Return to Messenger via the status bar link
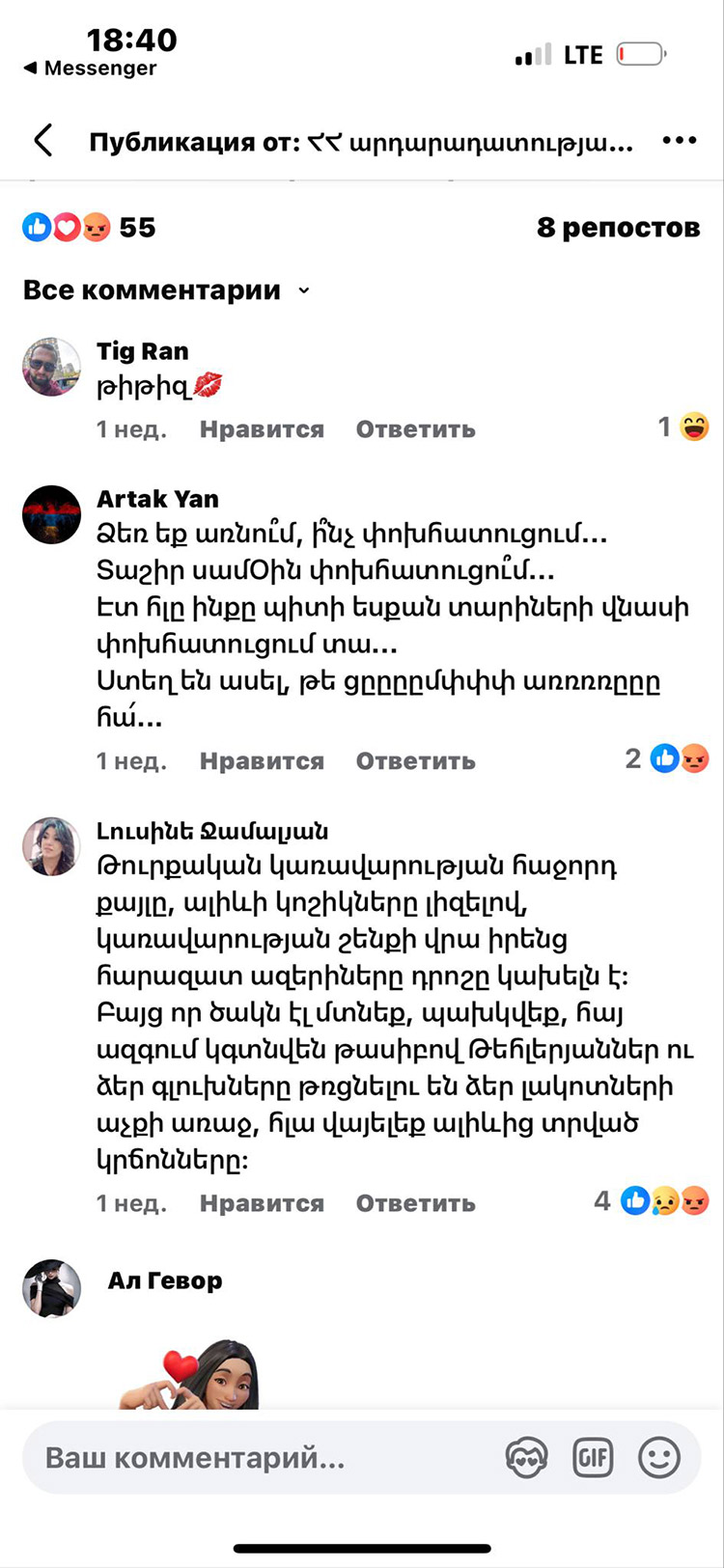The height and width of the screenshot is (1568, 724). click(x=90, y=69)
